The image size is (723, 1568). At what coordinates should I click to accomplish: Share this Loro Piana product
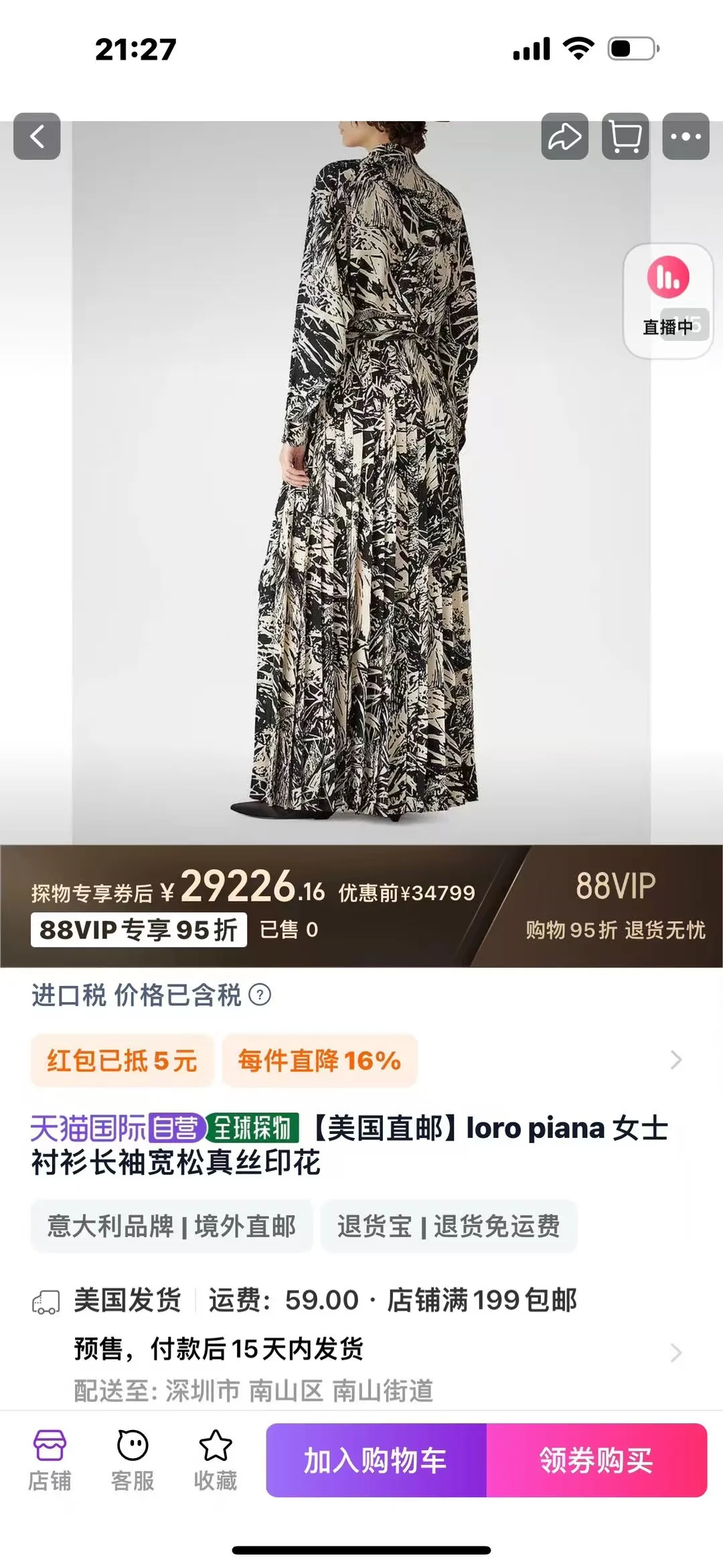(565, 137)
